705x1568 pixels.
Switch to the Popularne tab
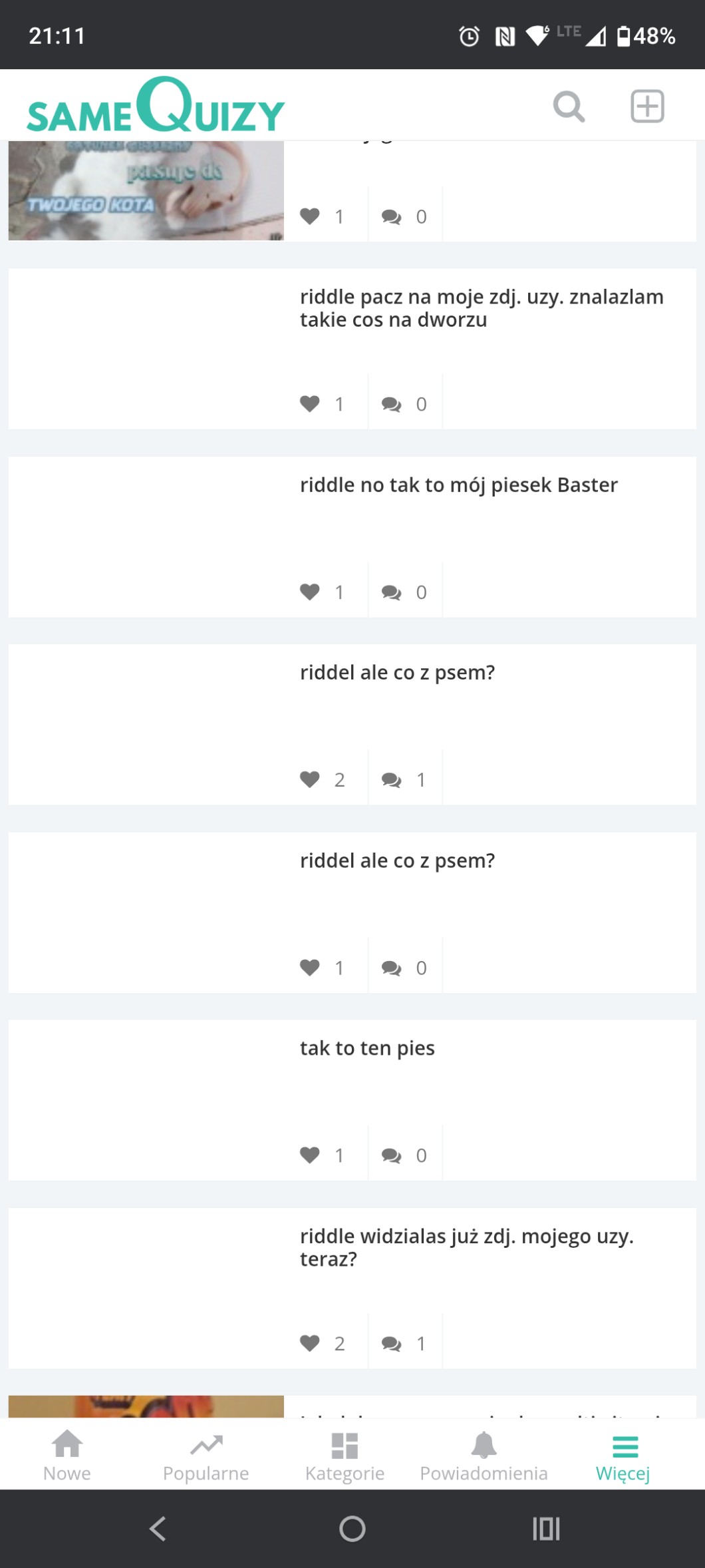206,1456
